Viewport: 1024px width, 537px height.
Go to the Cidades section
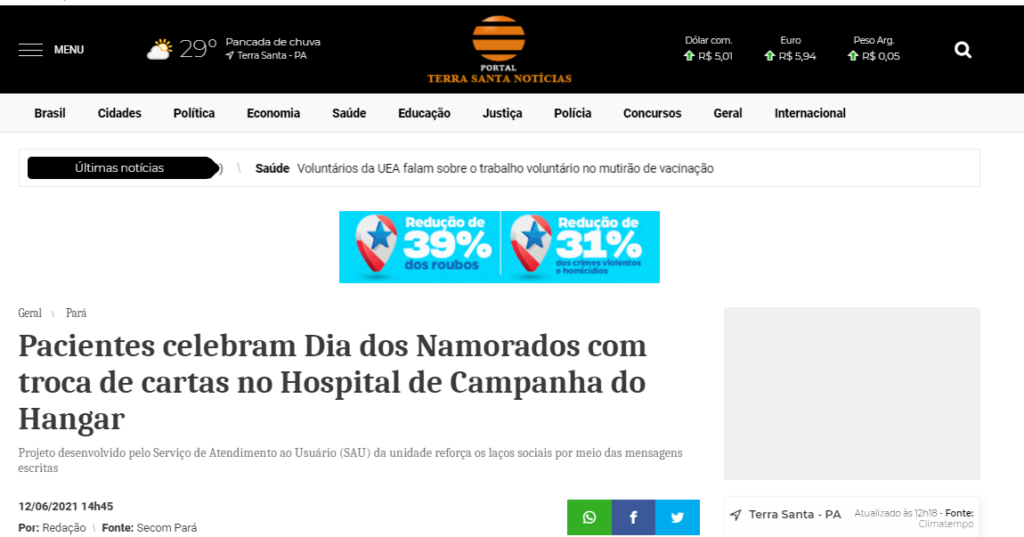tap(119, 113)
